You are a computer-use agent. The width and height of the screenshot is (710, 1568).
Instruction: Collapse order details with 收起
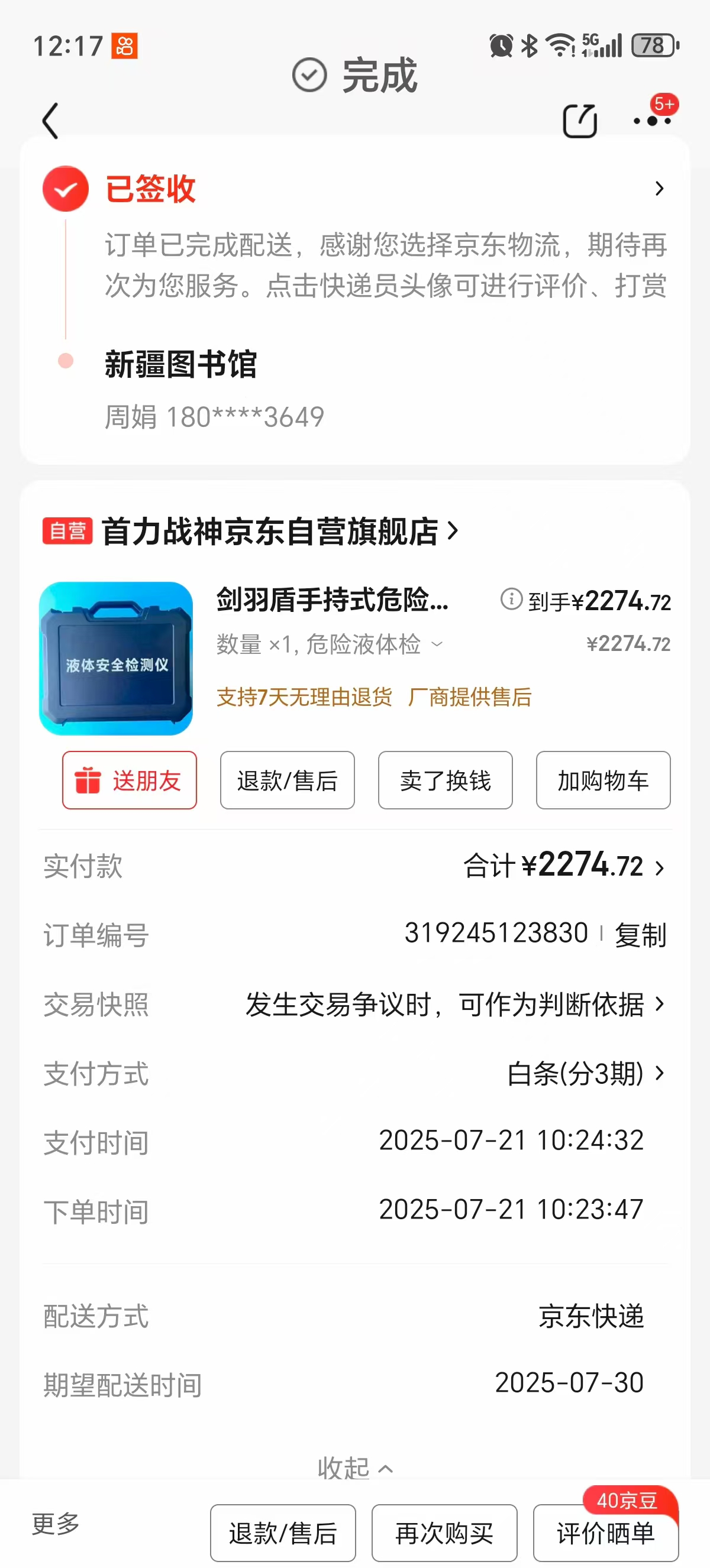pyautogui.click(x=355, y=1468)
